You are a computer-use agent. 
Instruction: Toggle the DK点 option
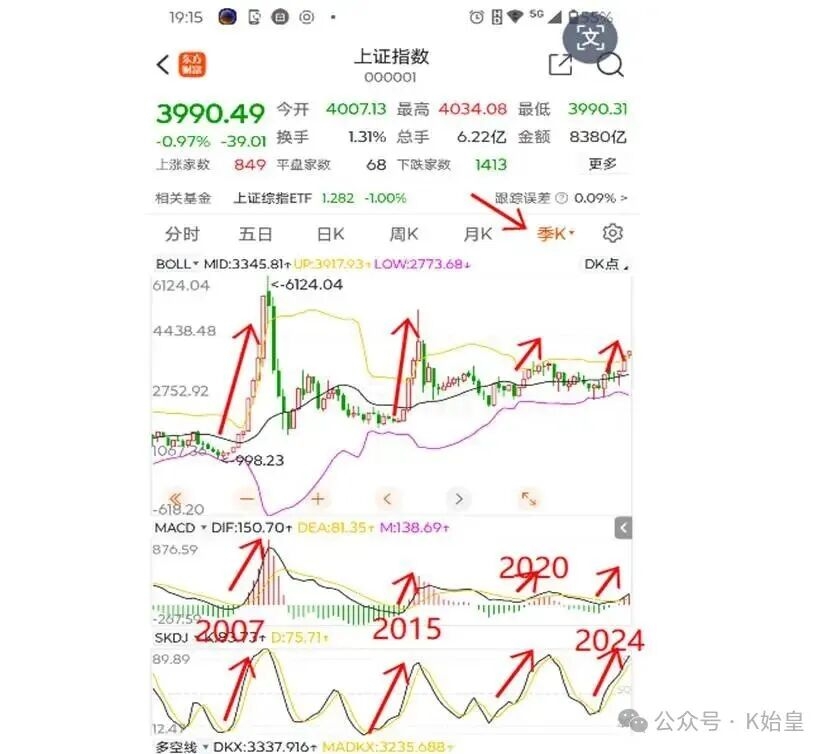pyautogui.click(x=605, y=265)
